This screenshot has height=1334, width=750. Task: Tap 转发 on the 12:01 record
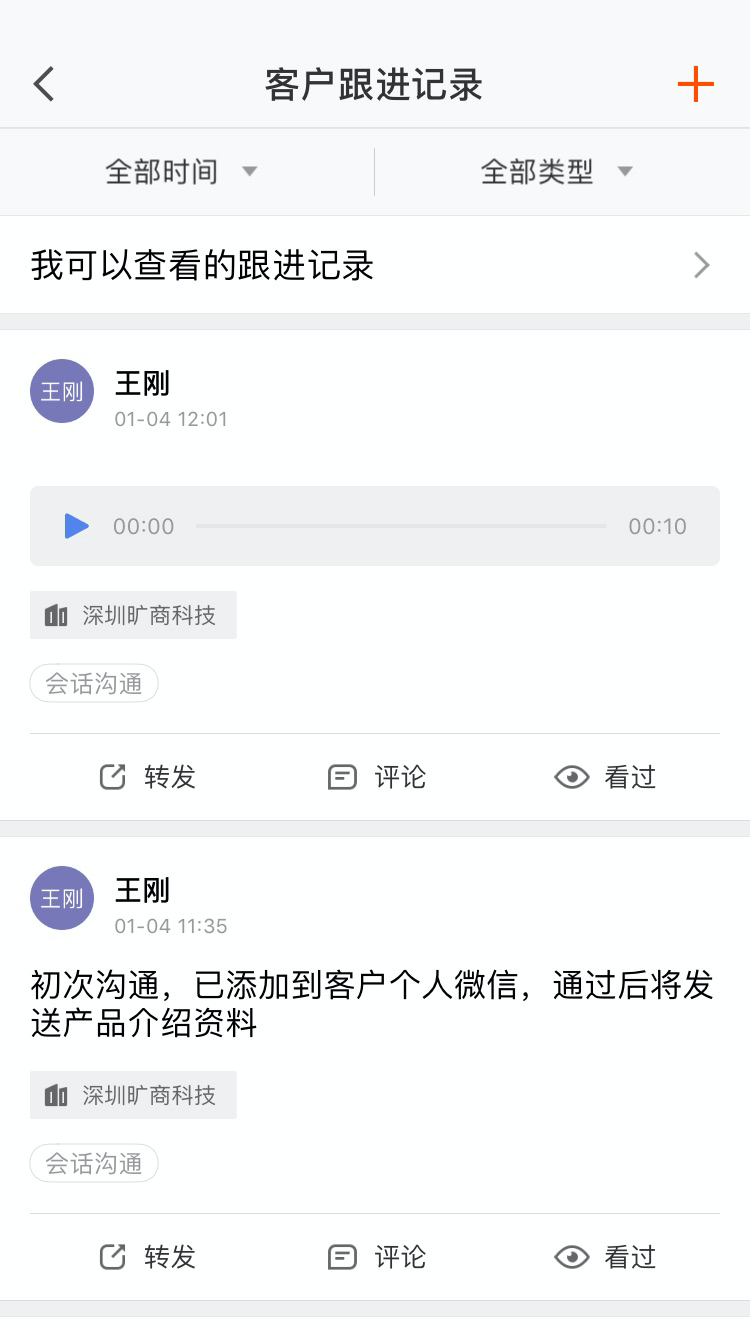tap(148, 777)
